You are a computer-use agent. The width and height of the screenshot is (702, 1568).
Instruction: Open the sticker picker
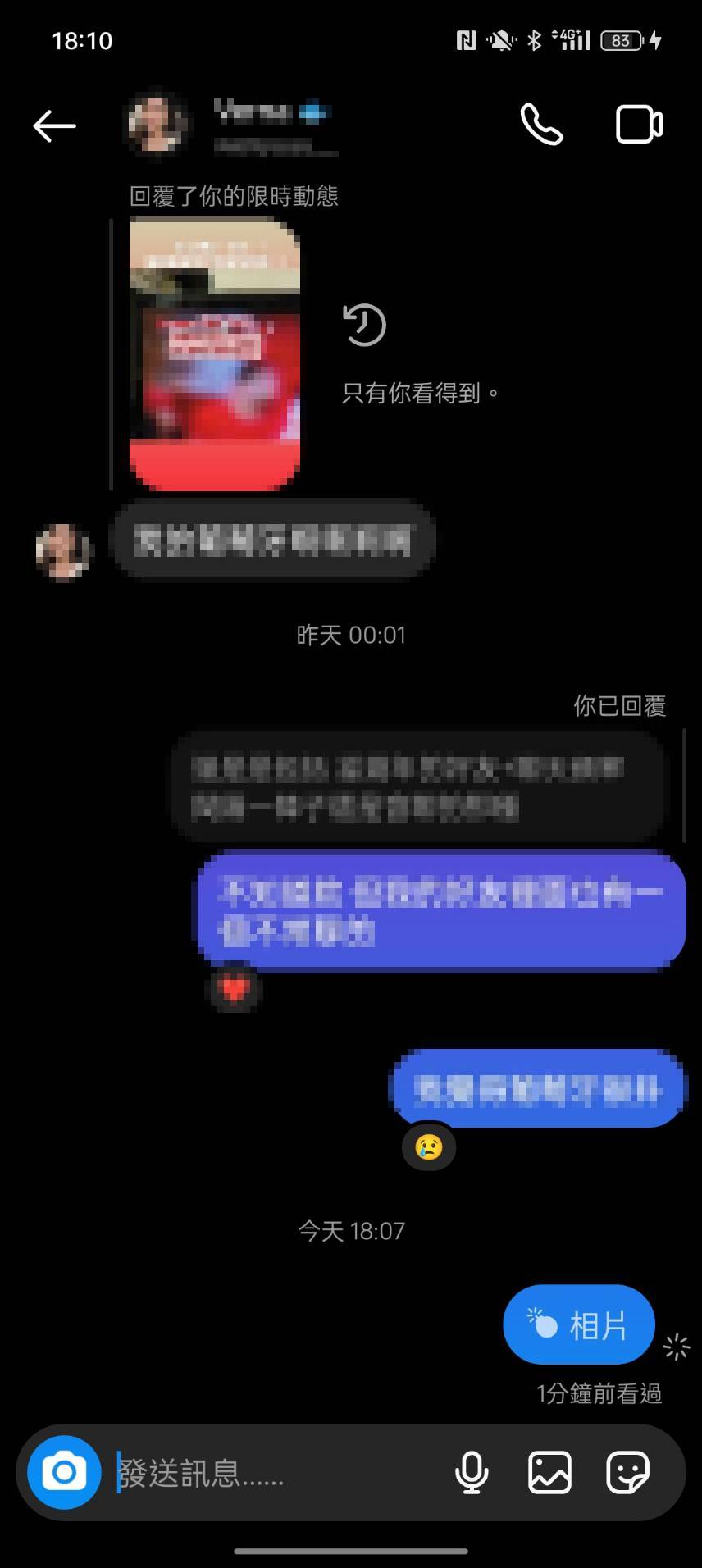(627, 1473)
